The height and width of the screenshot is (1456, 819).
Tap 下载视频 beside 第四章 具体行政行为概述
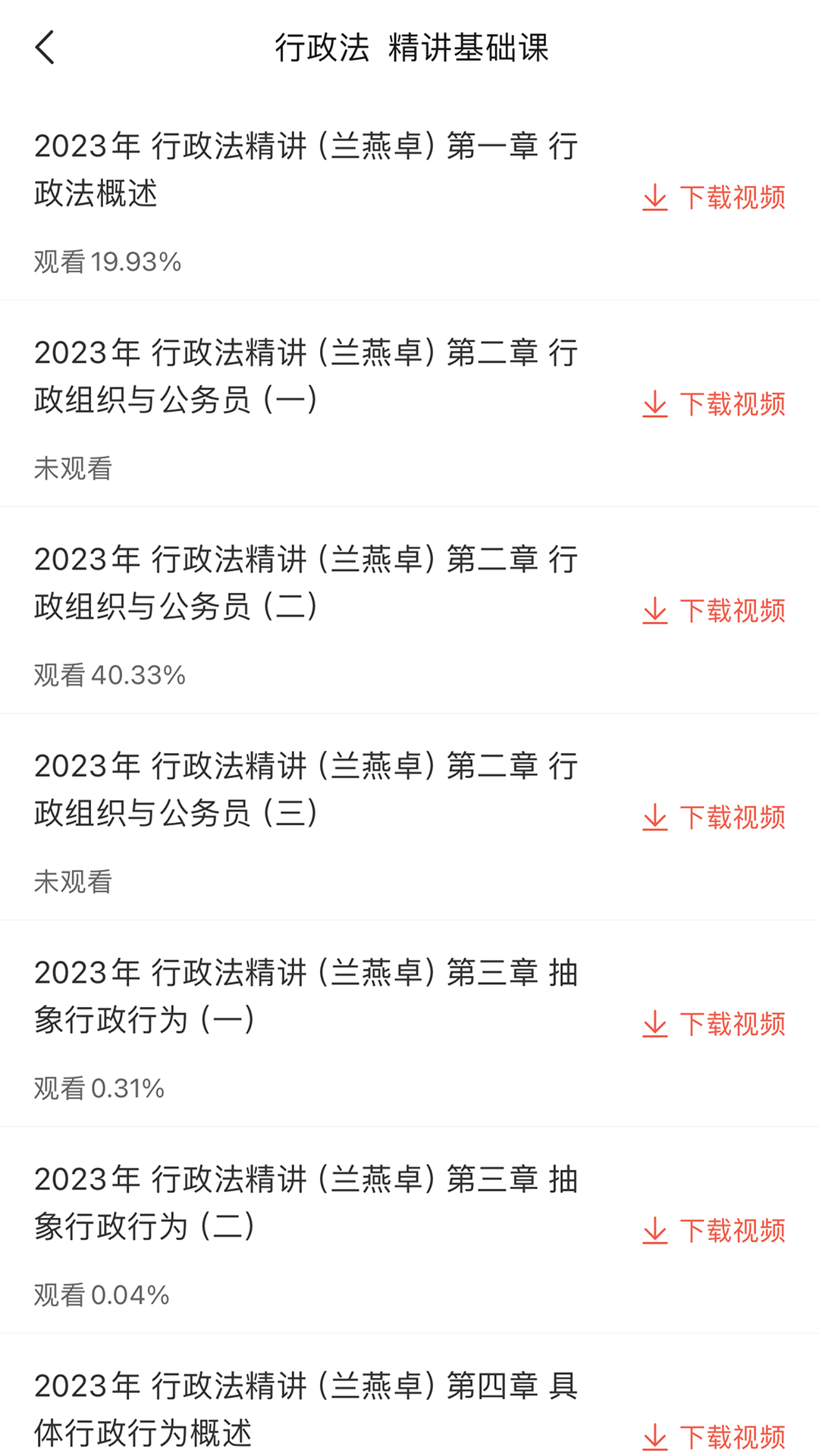click(x=733, y=1431)
